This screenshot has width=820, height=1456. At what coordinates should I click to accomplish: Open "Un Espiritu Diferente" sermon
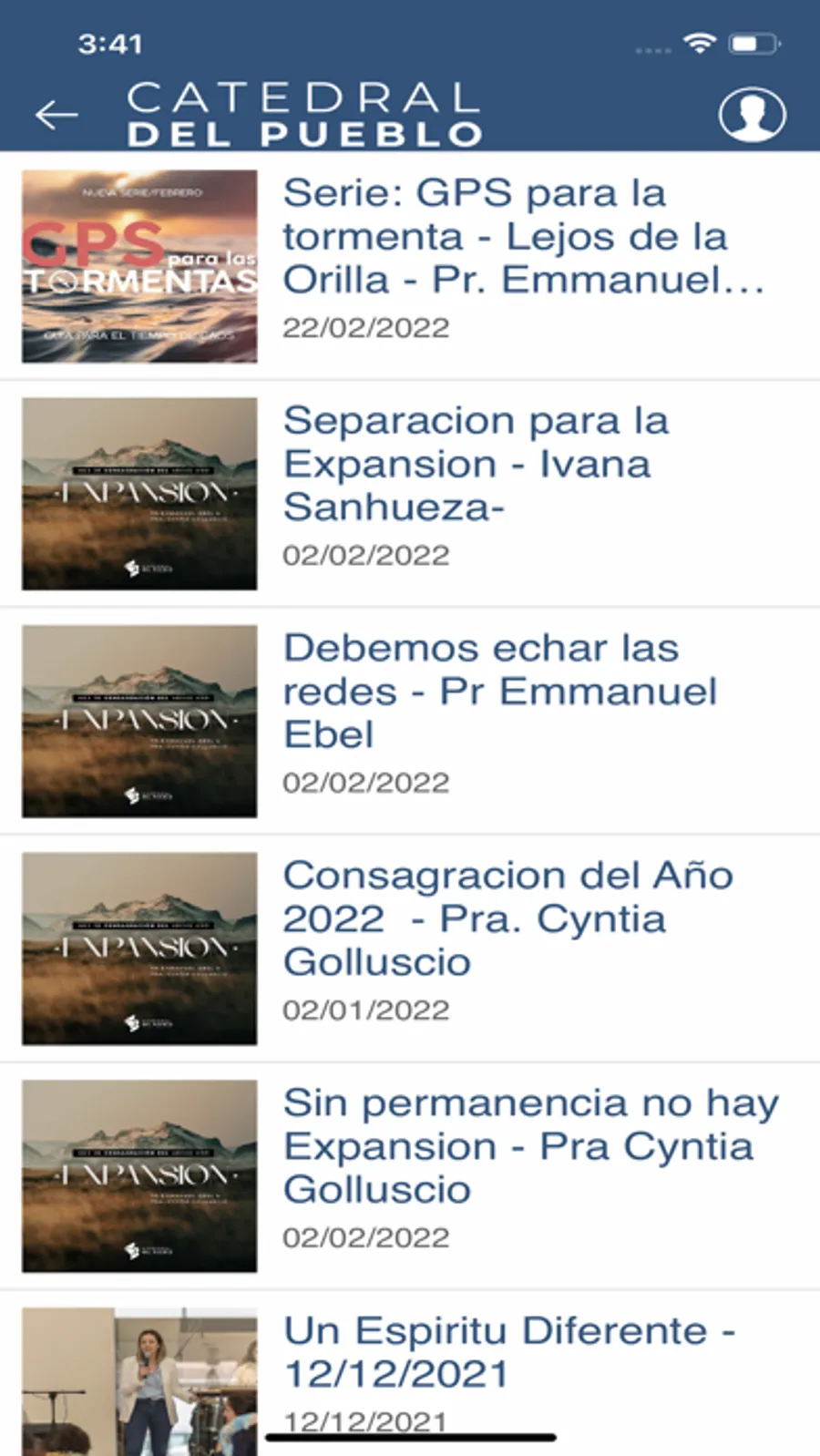point(507,1353)
